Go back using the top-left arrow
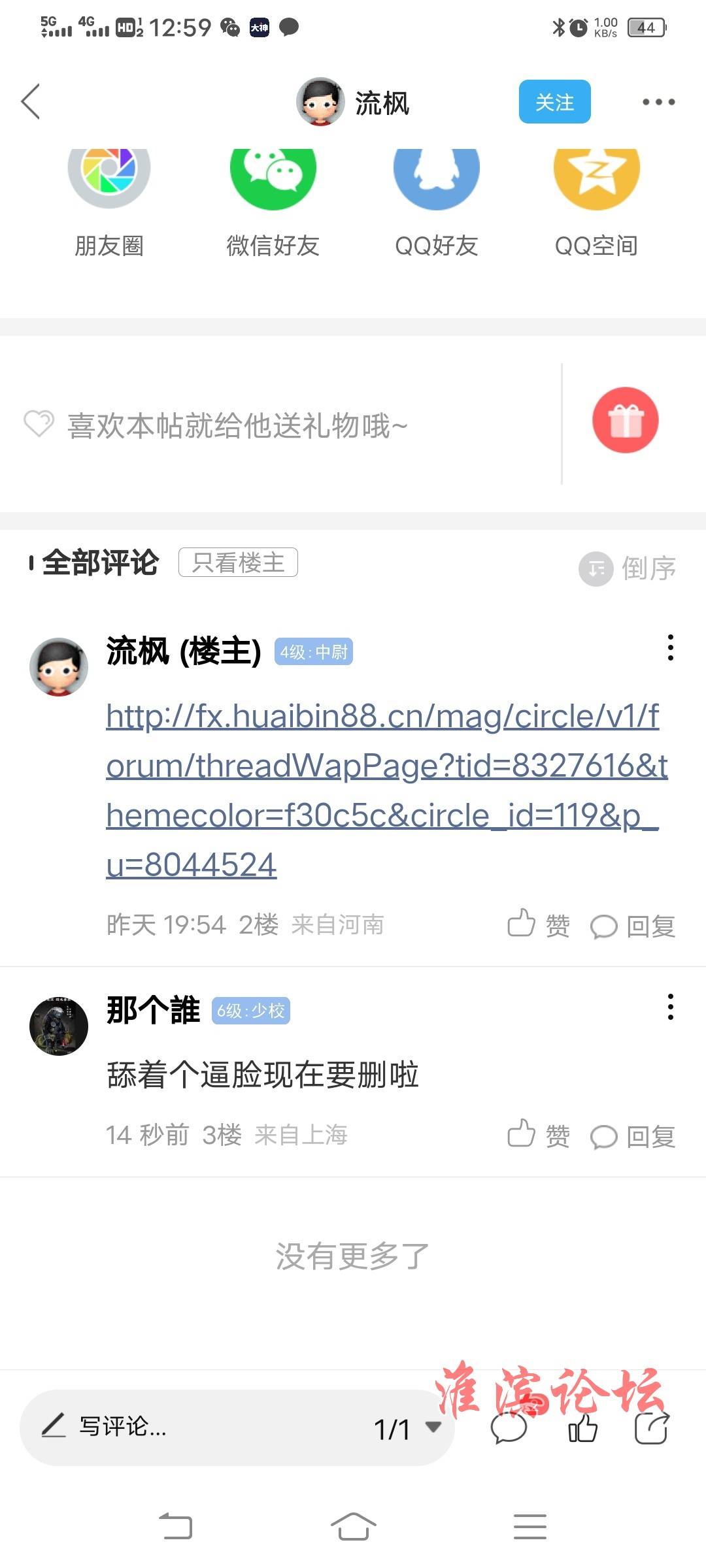Image resolution: width=706 pixels, height=1568 pixels. (31, 102)
